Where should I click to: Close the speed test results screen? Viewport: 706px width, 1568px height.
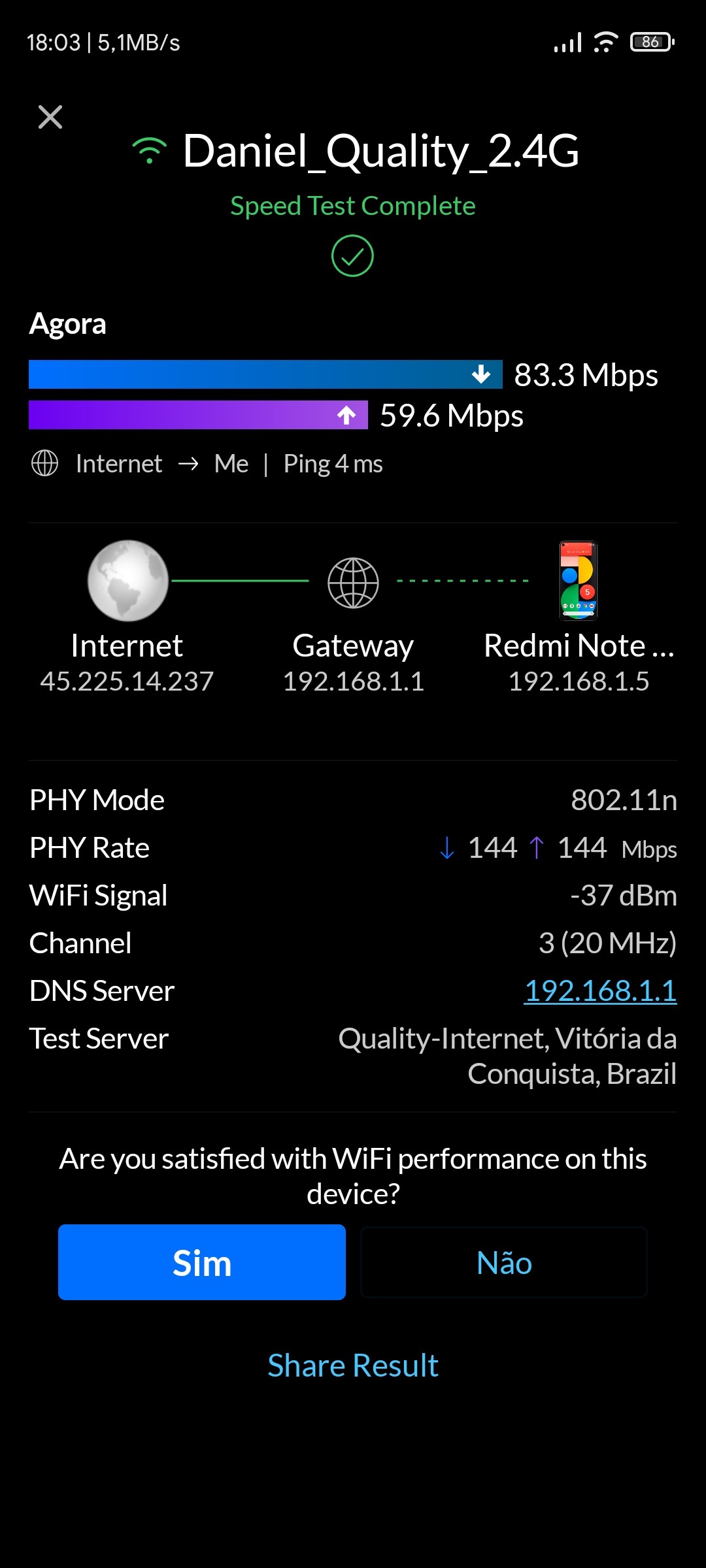[50, 118]
